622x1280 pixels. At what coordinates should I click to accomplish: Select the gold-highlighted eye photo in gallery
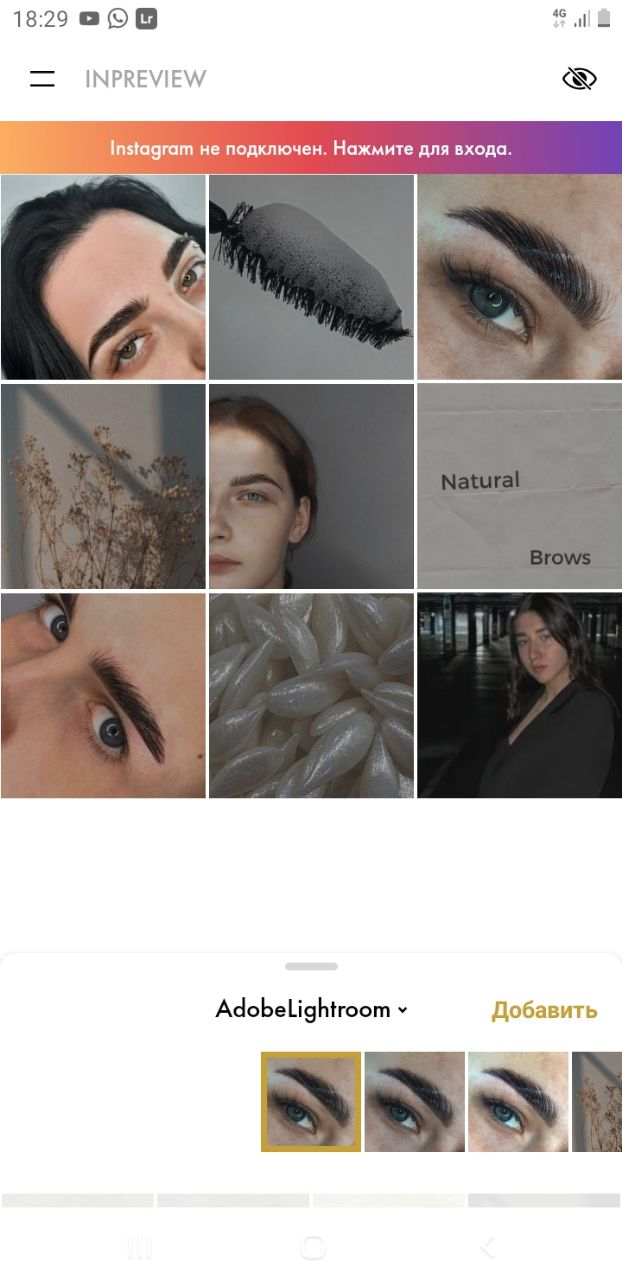pyautogui.click(x=311, y=1102)
